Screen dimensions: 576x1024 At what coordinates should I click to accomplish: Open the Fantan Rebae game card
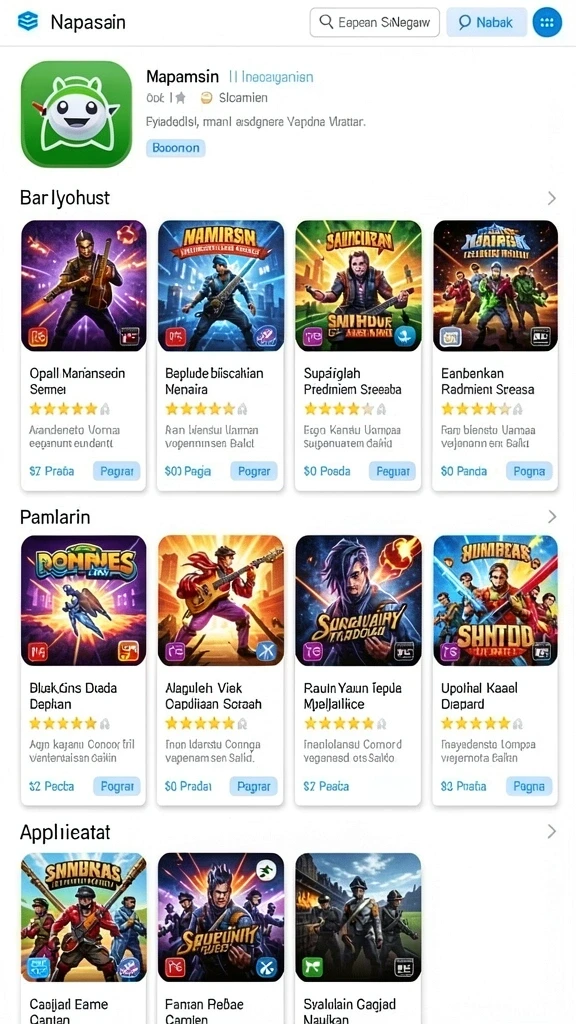click(x=221, y=938)
